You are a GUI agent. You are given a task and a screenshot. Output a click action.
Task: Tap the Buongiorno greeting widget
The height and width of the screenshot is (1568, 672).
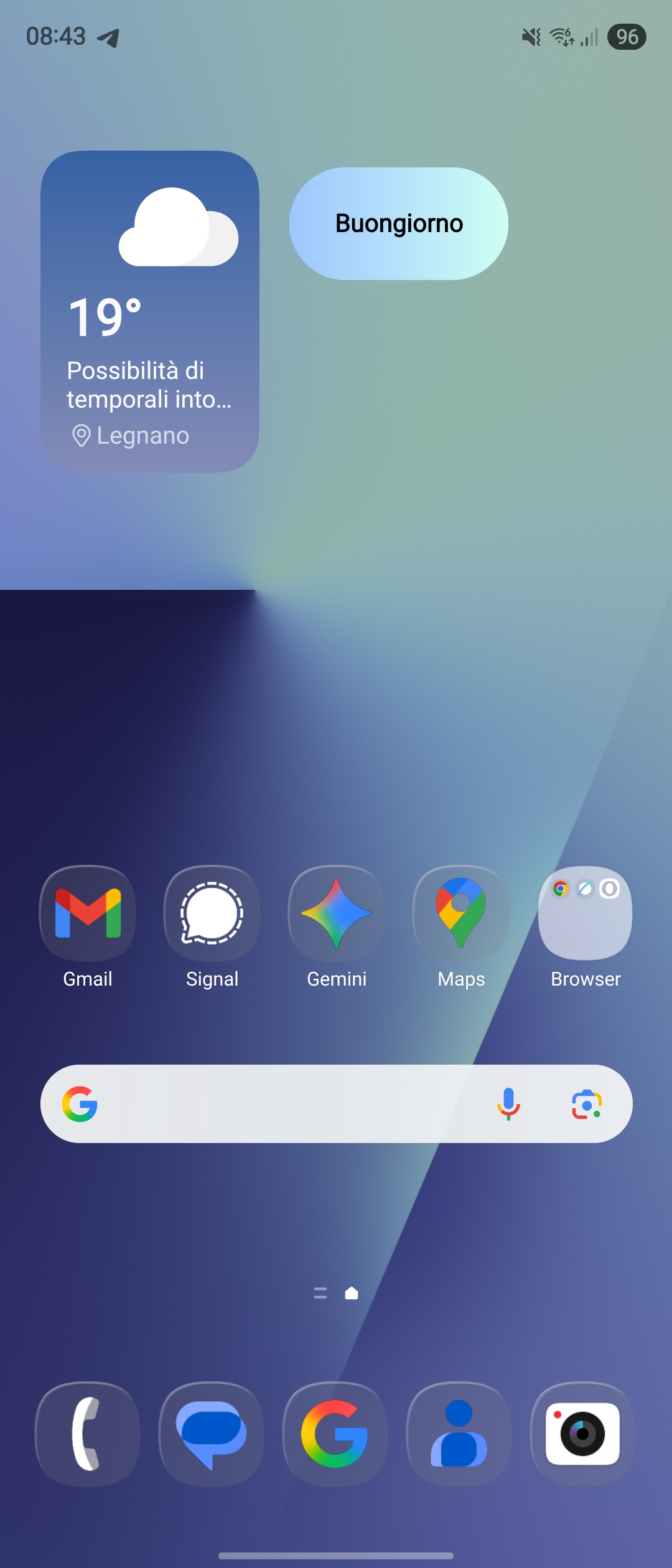398,223
